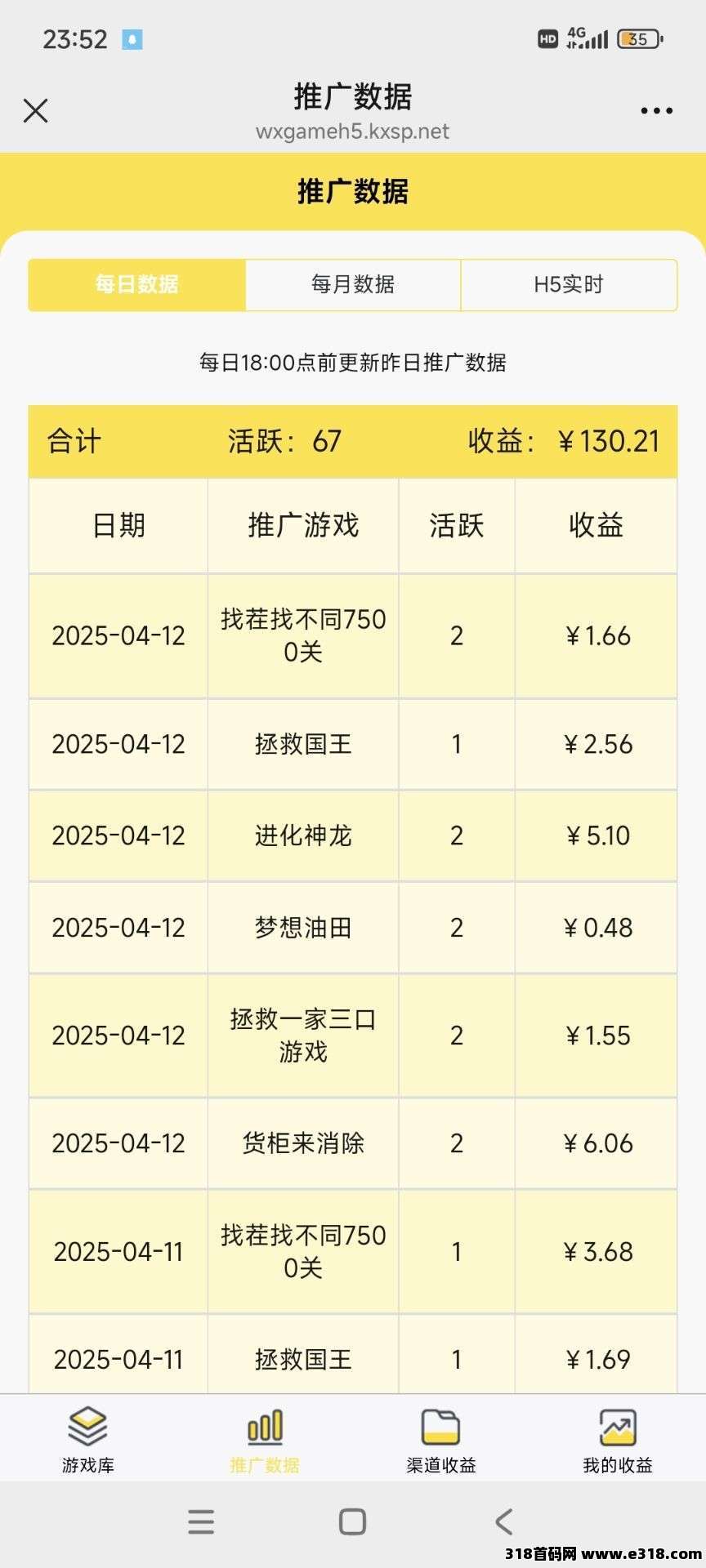Show 我的收益 page

tap(618, 1441)
